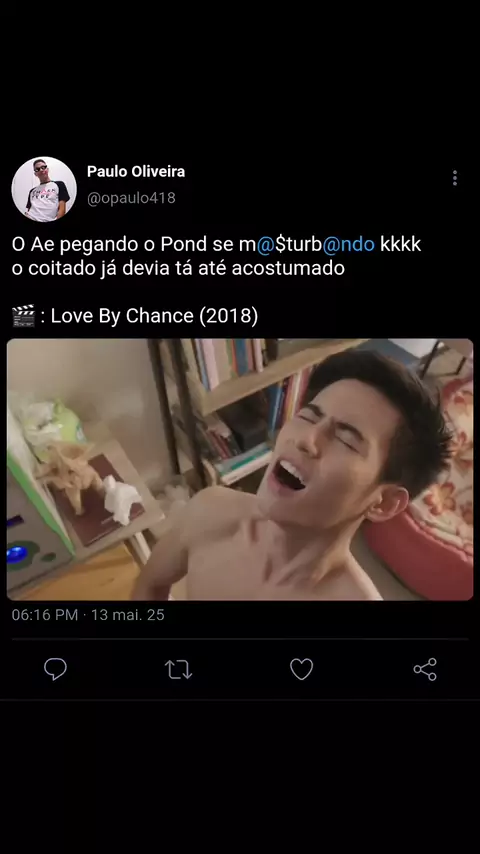Screen dimensions: 480x854
Task: Share this tweet
Action: pos(425,669)
